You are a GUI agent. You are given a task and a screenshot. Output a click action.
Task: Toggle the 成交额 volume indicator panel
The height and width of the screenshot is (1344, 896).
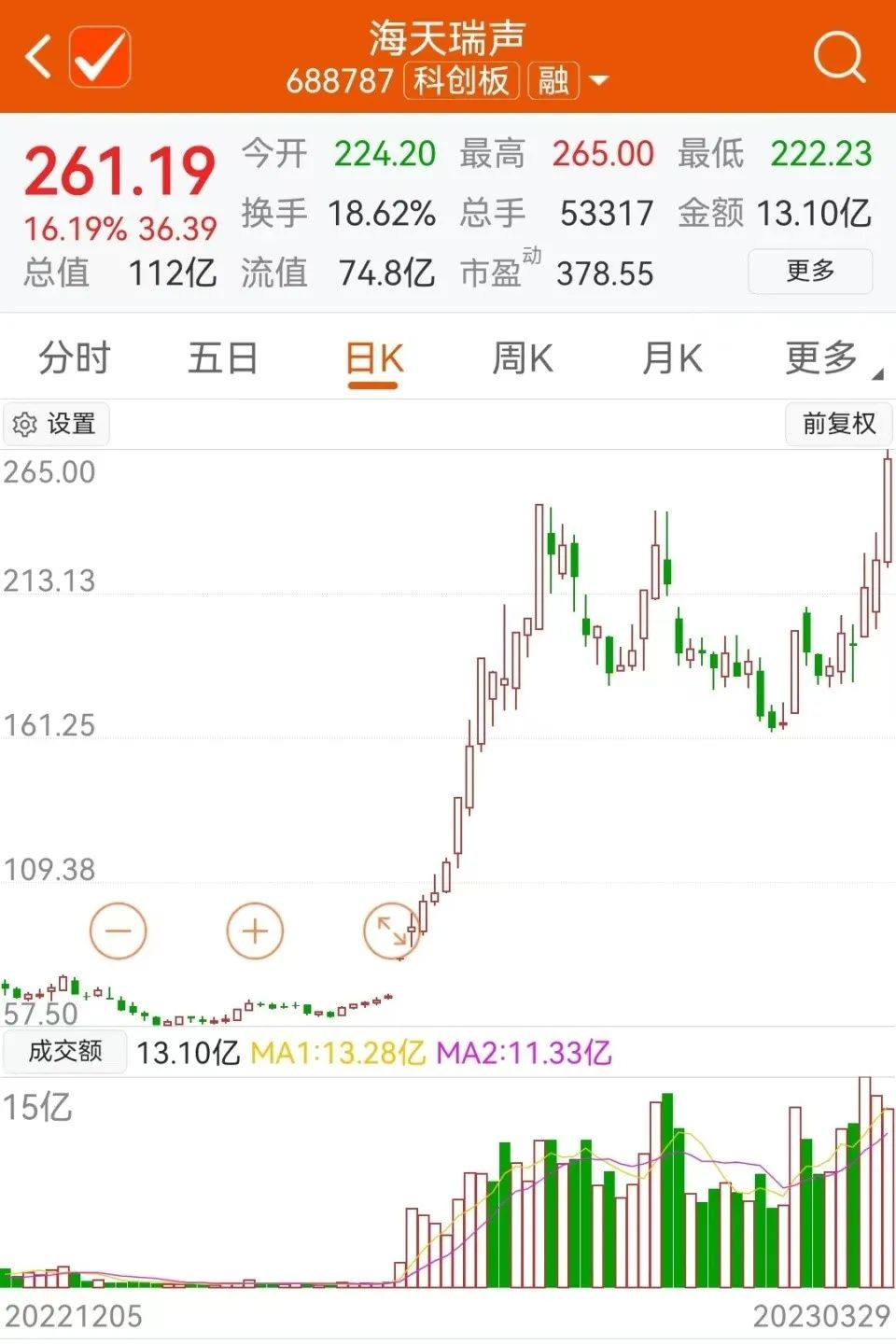64,1052
